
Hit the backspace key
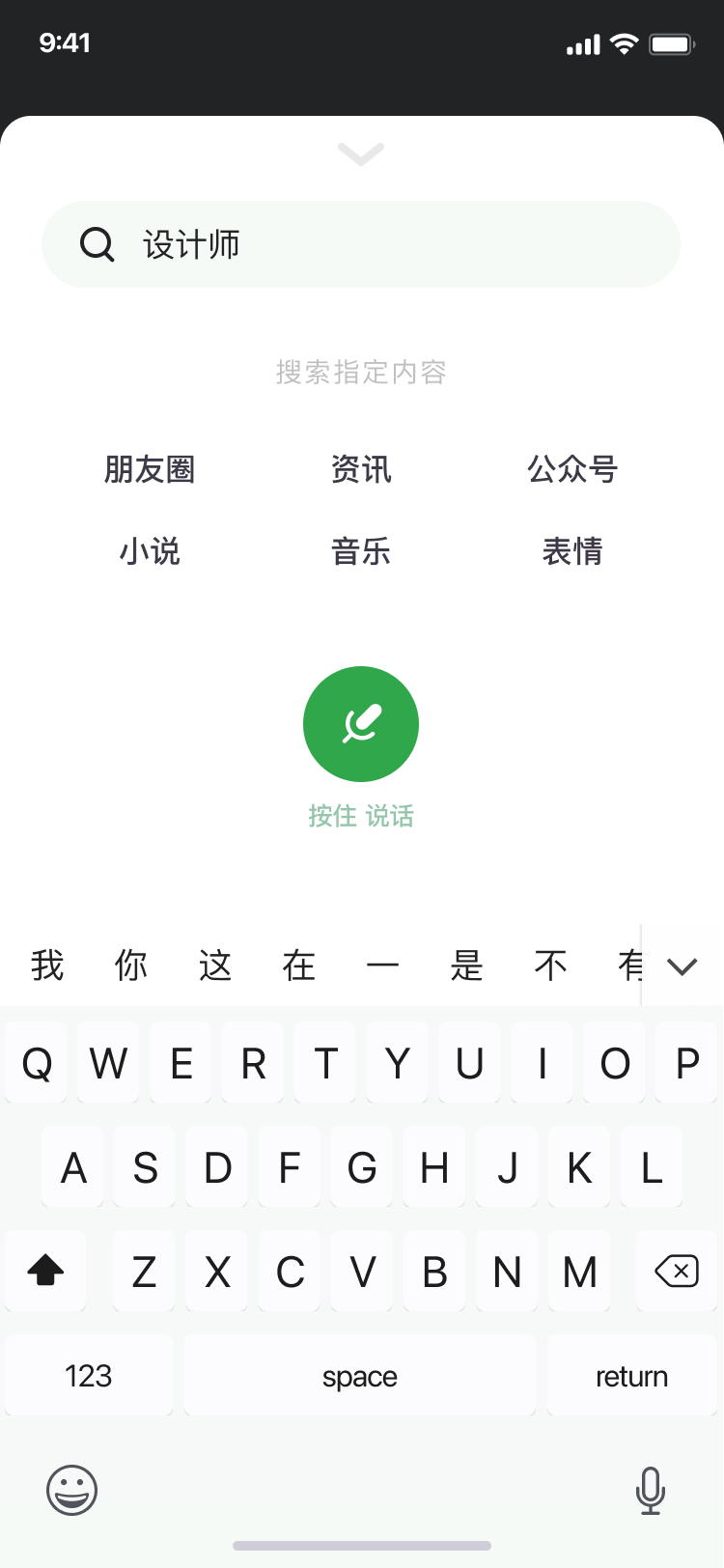677,1272
